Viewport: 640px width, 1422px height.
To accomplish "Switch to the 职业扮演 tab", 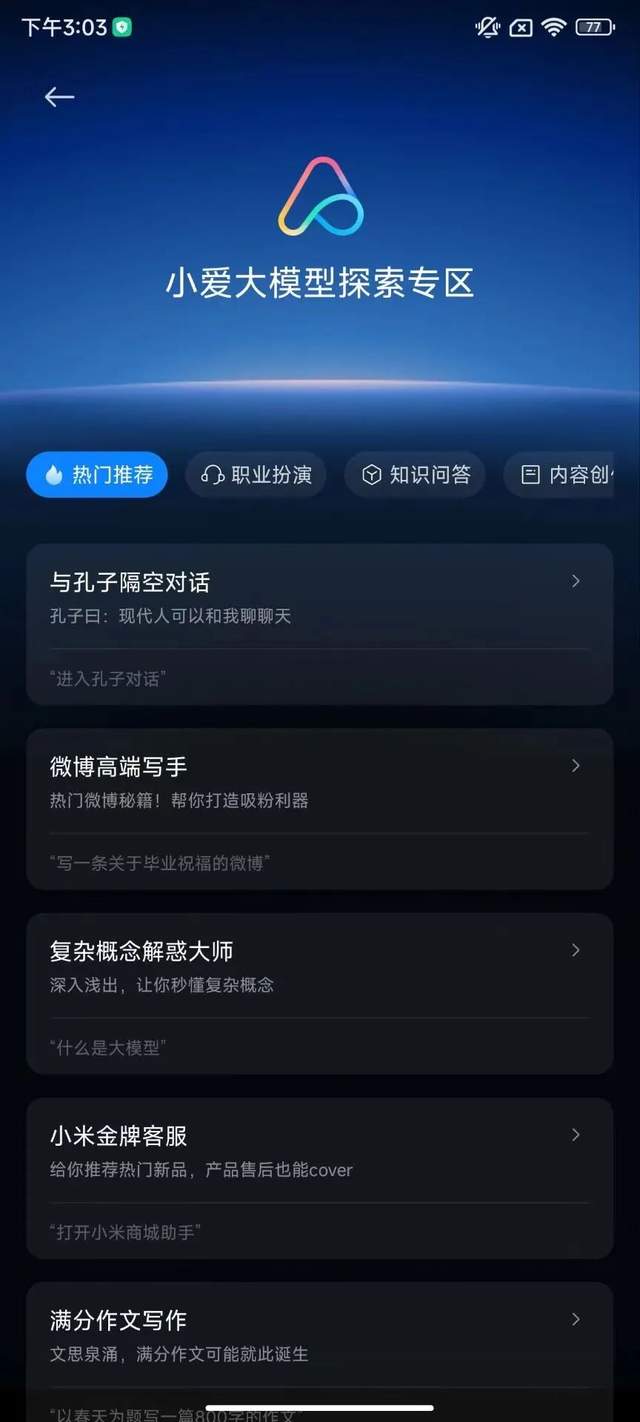I will [256, 475].
